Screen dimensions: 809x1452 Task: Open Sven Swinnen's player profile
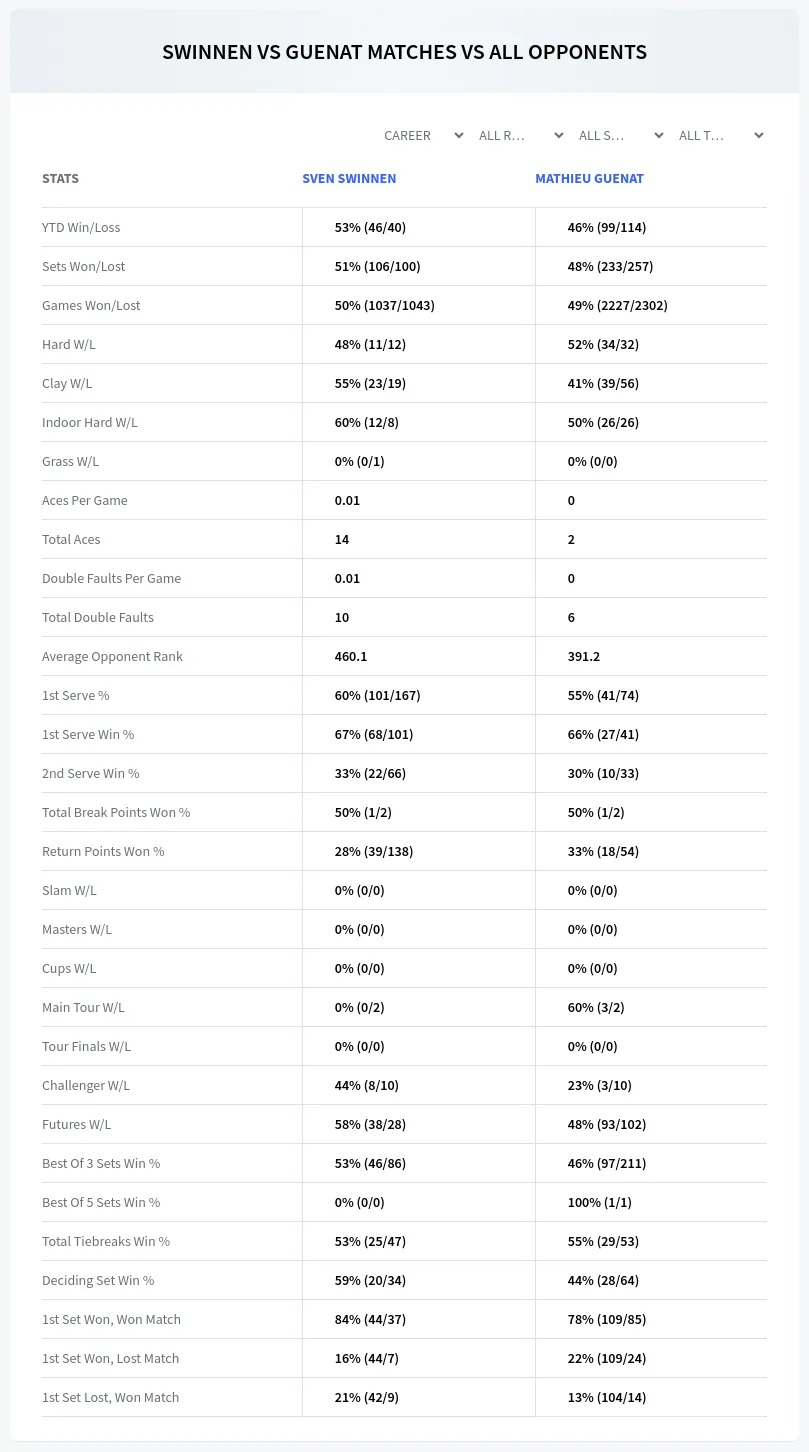coord(349,179)
